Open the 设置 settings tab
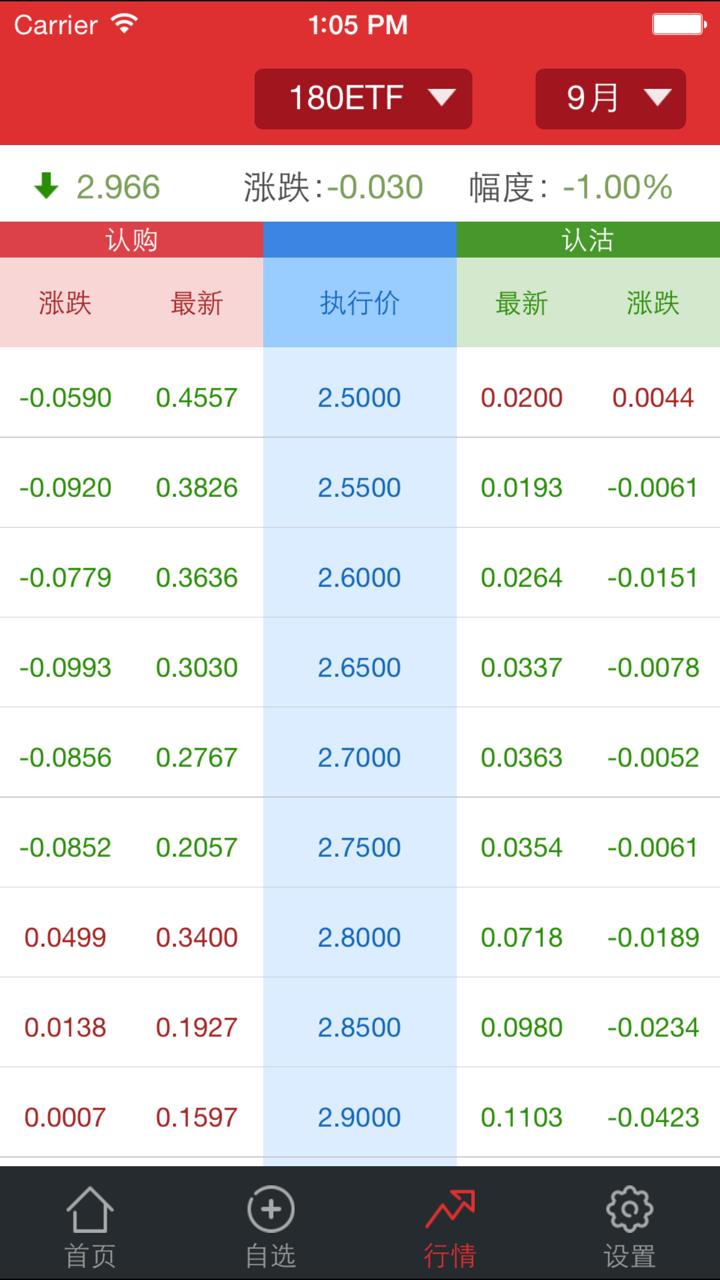 click(630, 1226)
